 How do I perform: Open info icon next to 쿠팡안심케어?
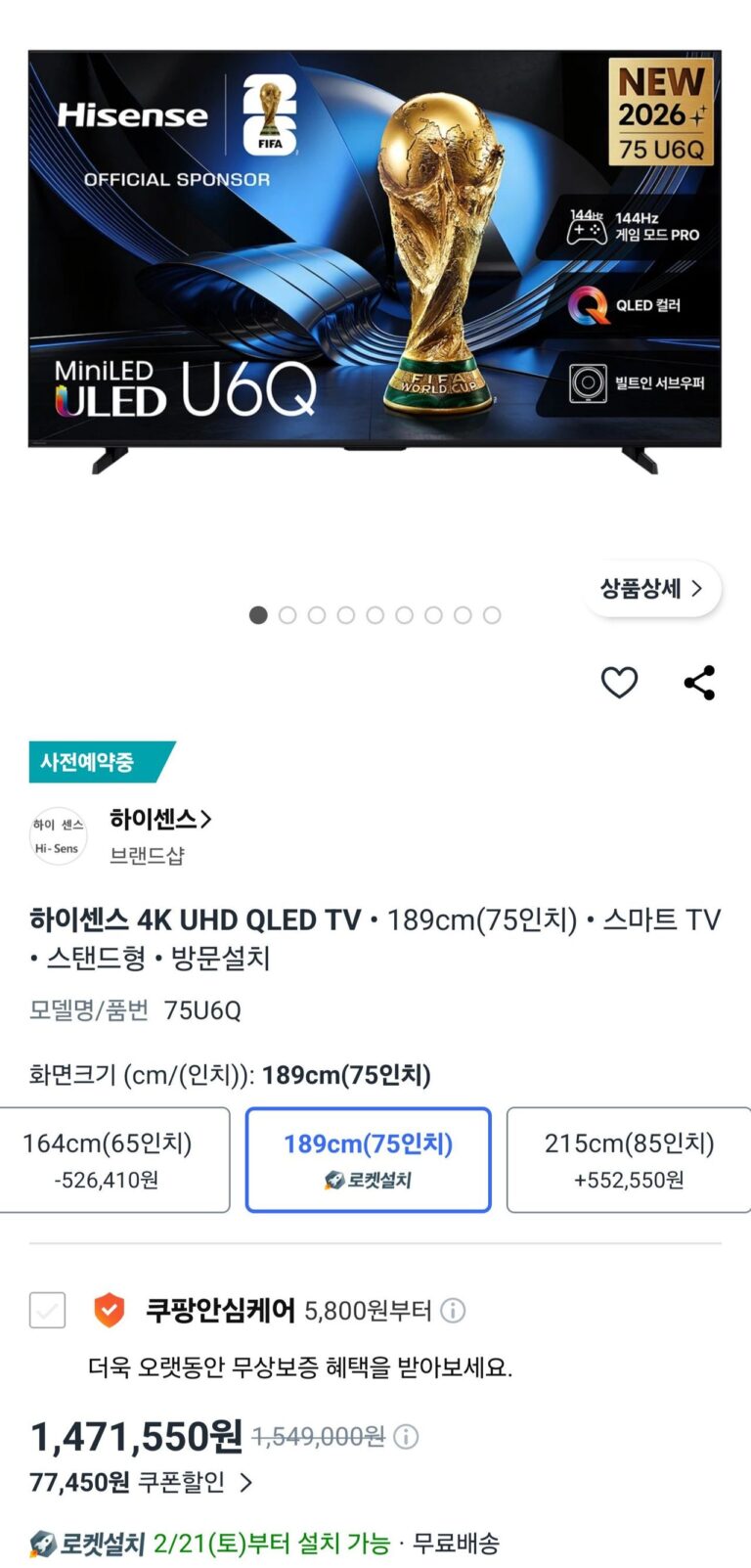click(x=453, y=1310)
